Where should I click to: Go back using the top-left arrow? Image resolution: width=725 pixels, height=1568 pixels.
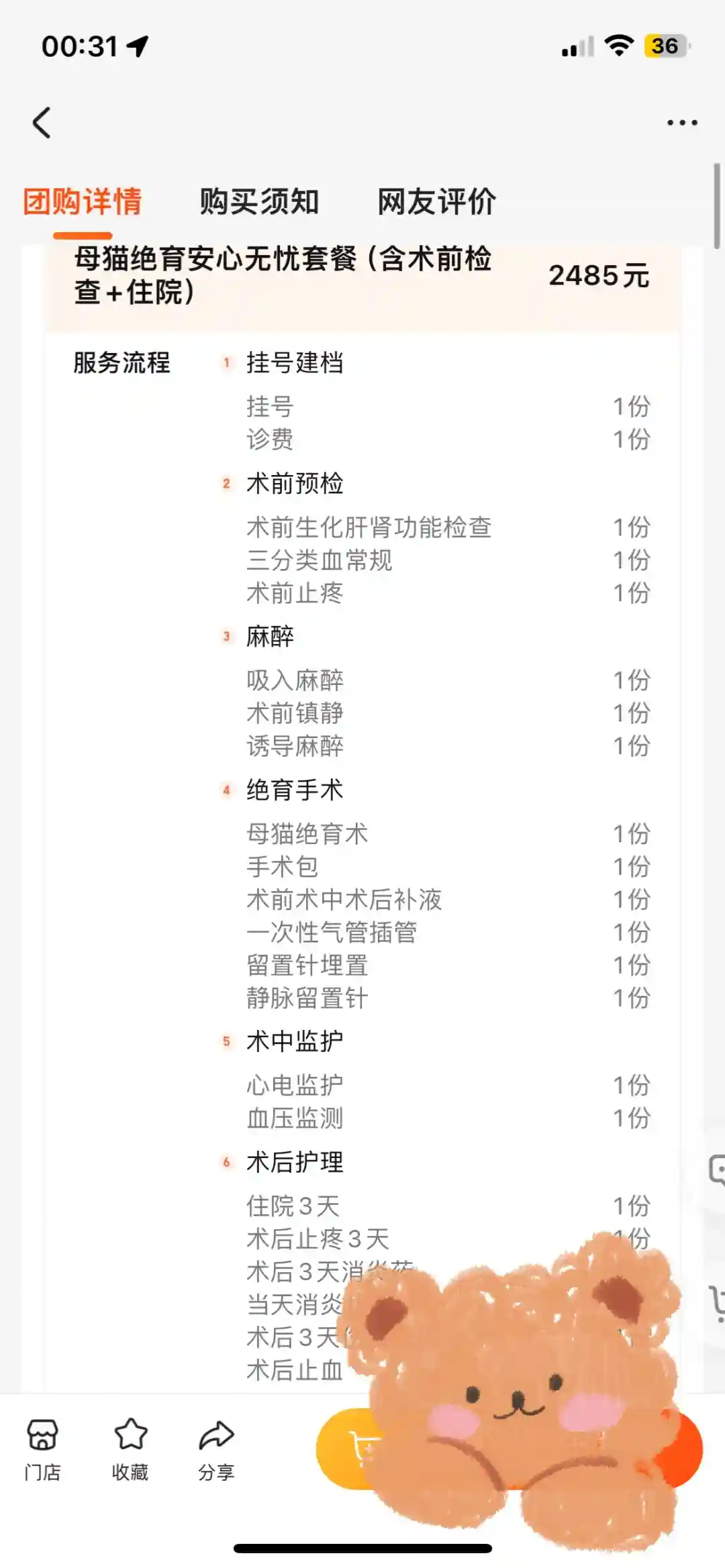pyautogui.click(x=42, y=123)
